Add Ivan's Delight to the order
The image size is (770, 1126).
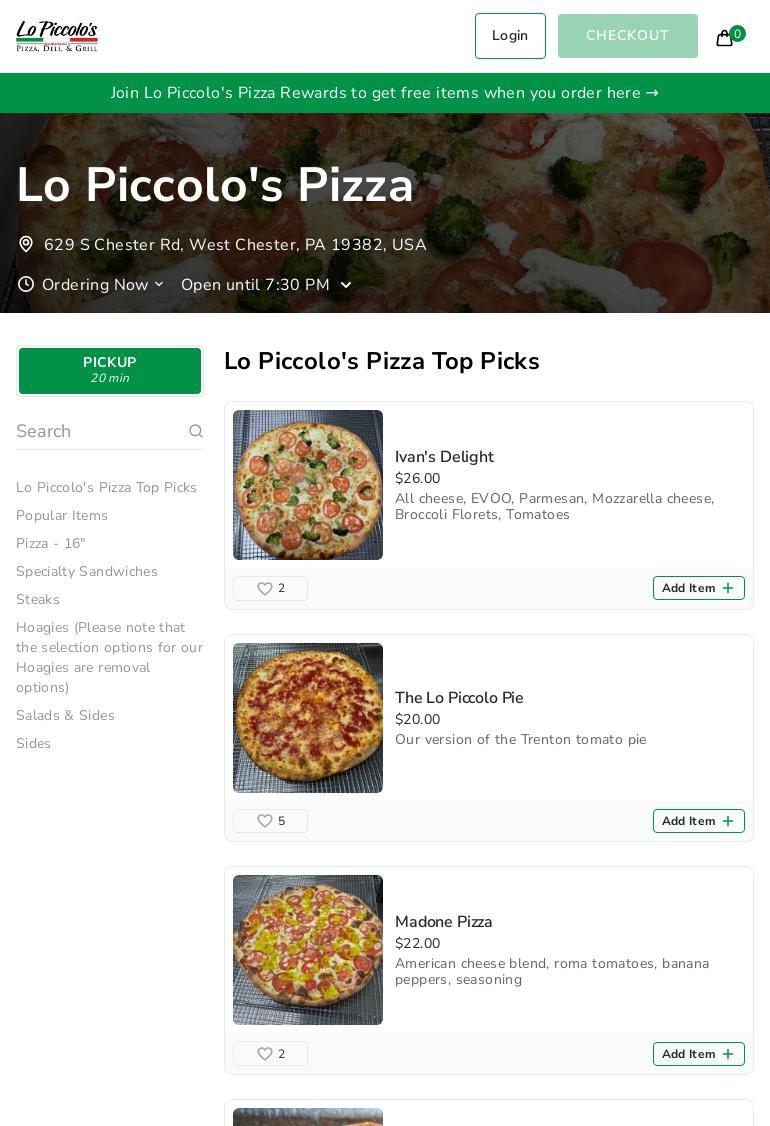(698, 588)
